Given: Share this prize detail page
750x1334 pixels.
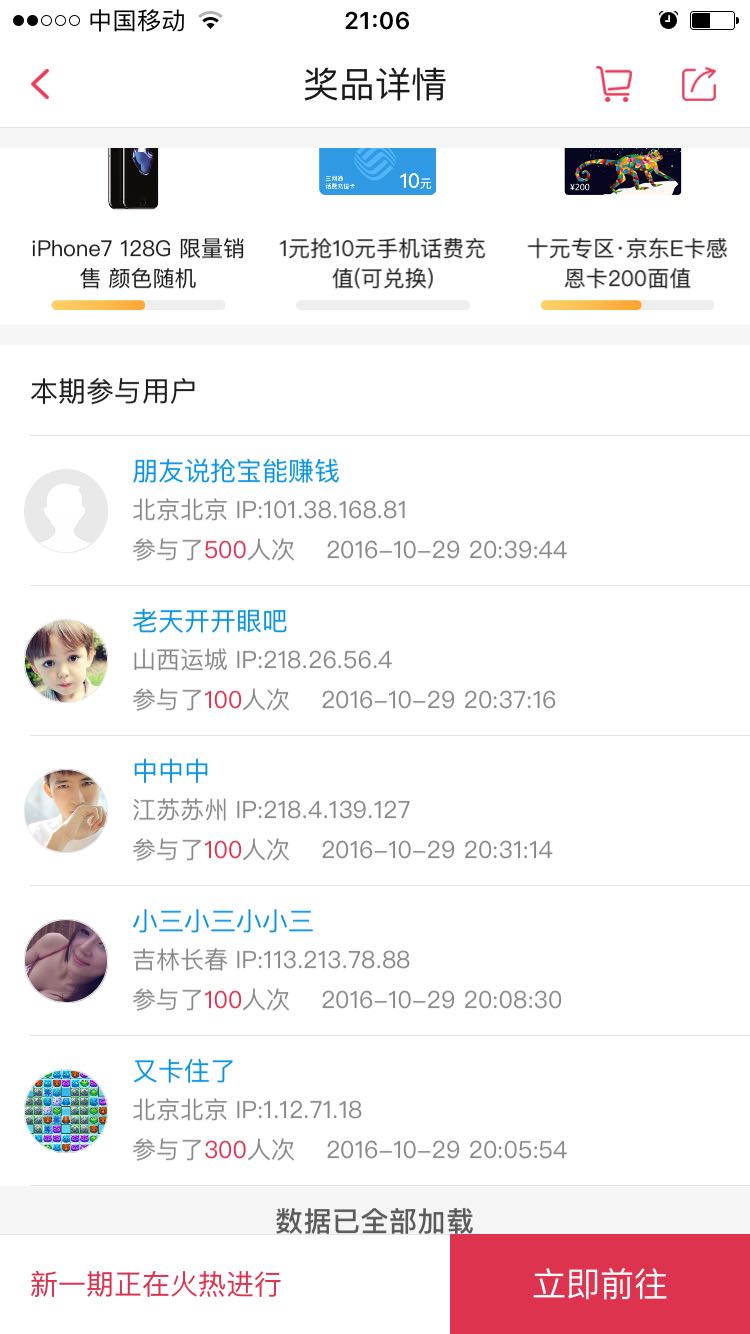Looking at the screenshot, I should [x=699, y=84].
